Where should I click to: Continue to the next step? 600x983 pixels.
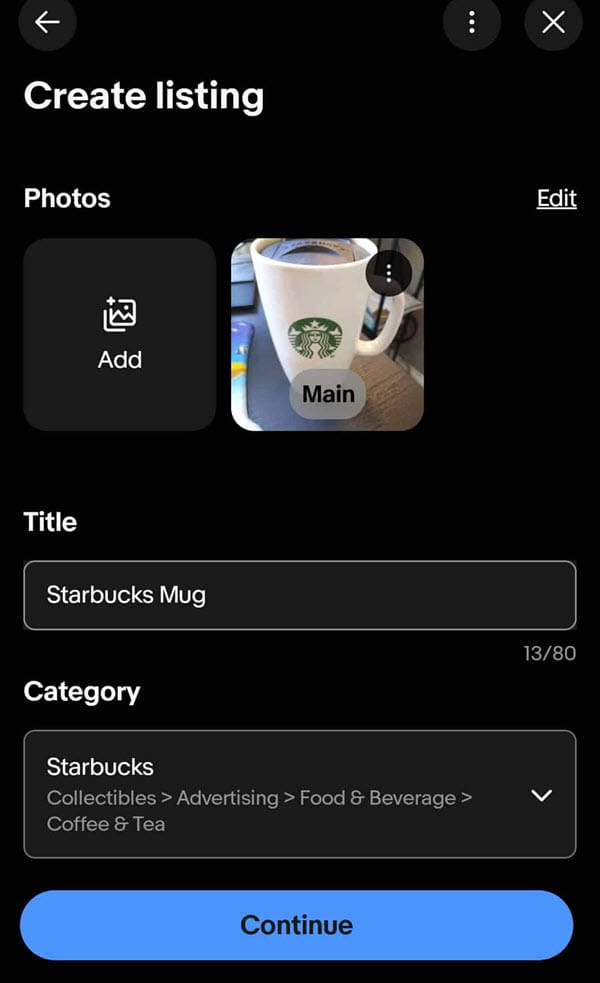click(297, 925)
